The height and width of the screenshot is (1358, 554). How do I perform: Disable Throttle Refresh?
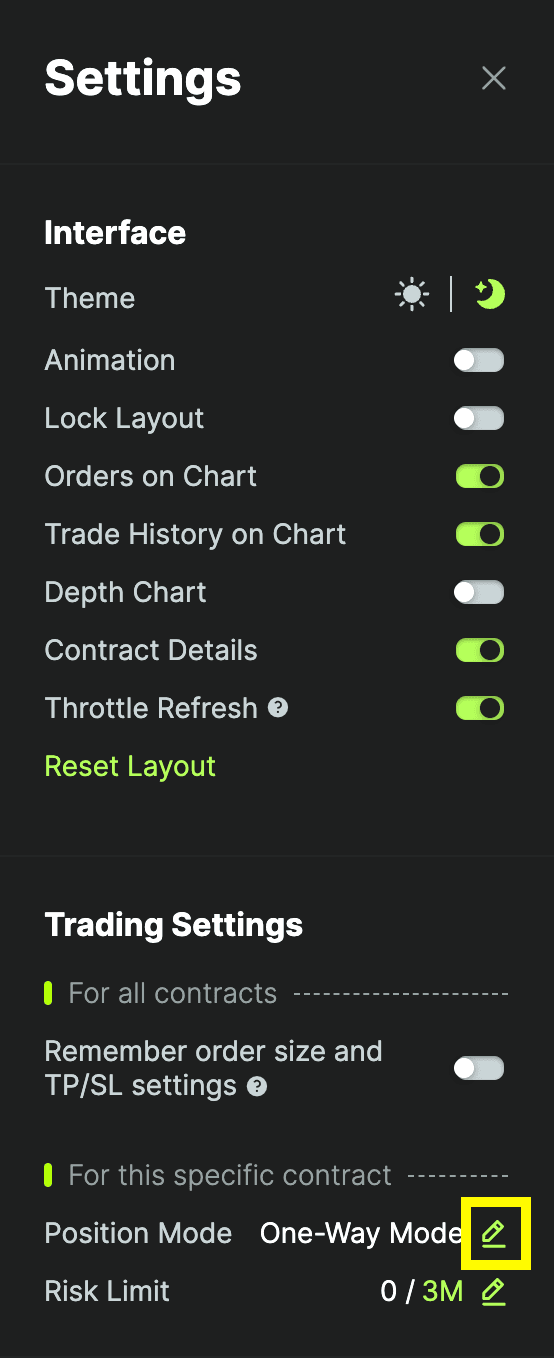pyautogui.click(x=479, y=708)
